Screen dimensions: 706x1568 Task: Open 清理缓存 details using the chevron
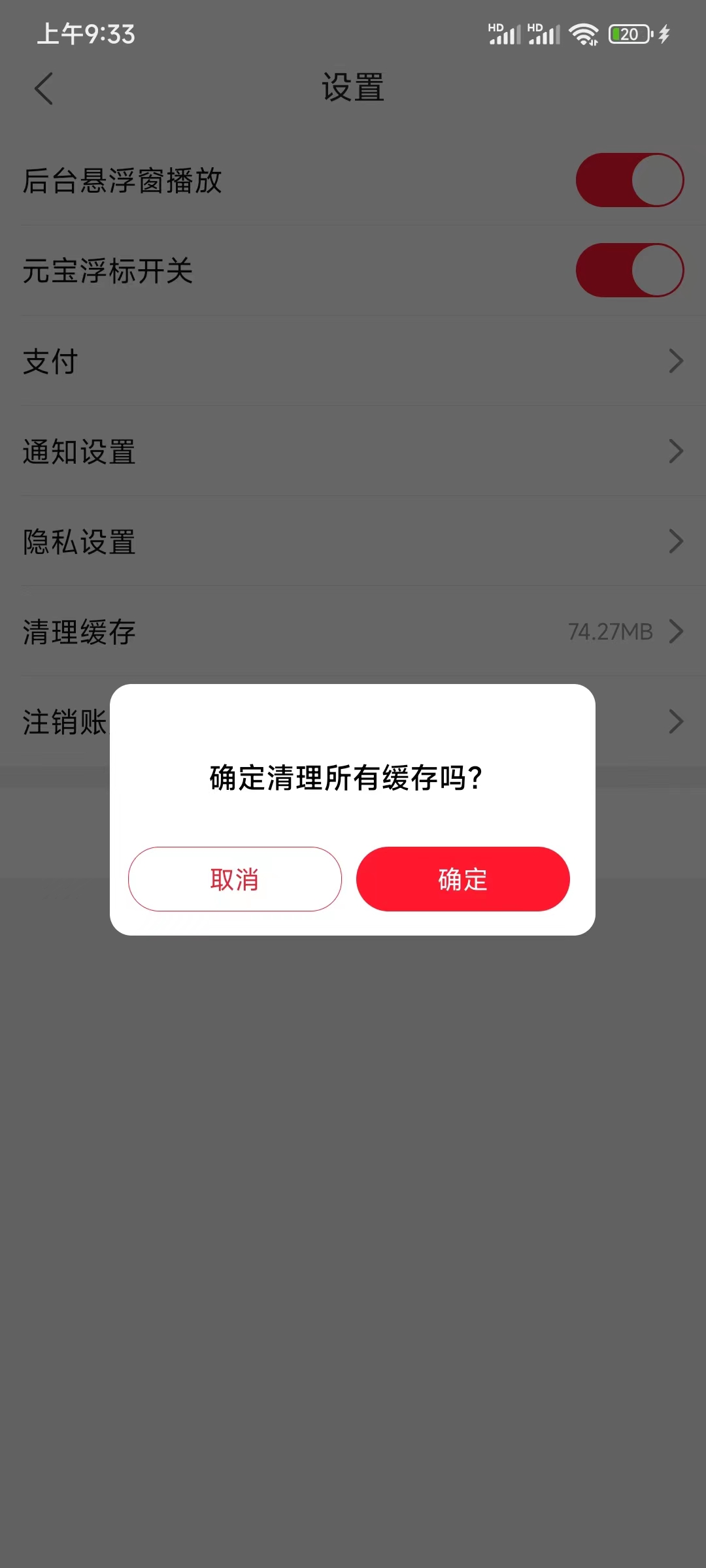pyautogui.click(x=677, y=631)
